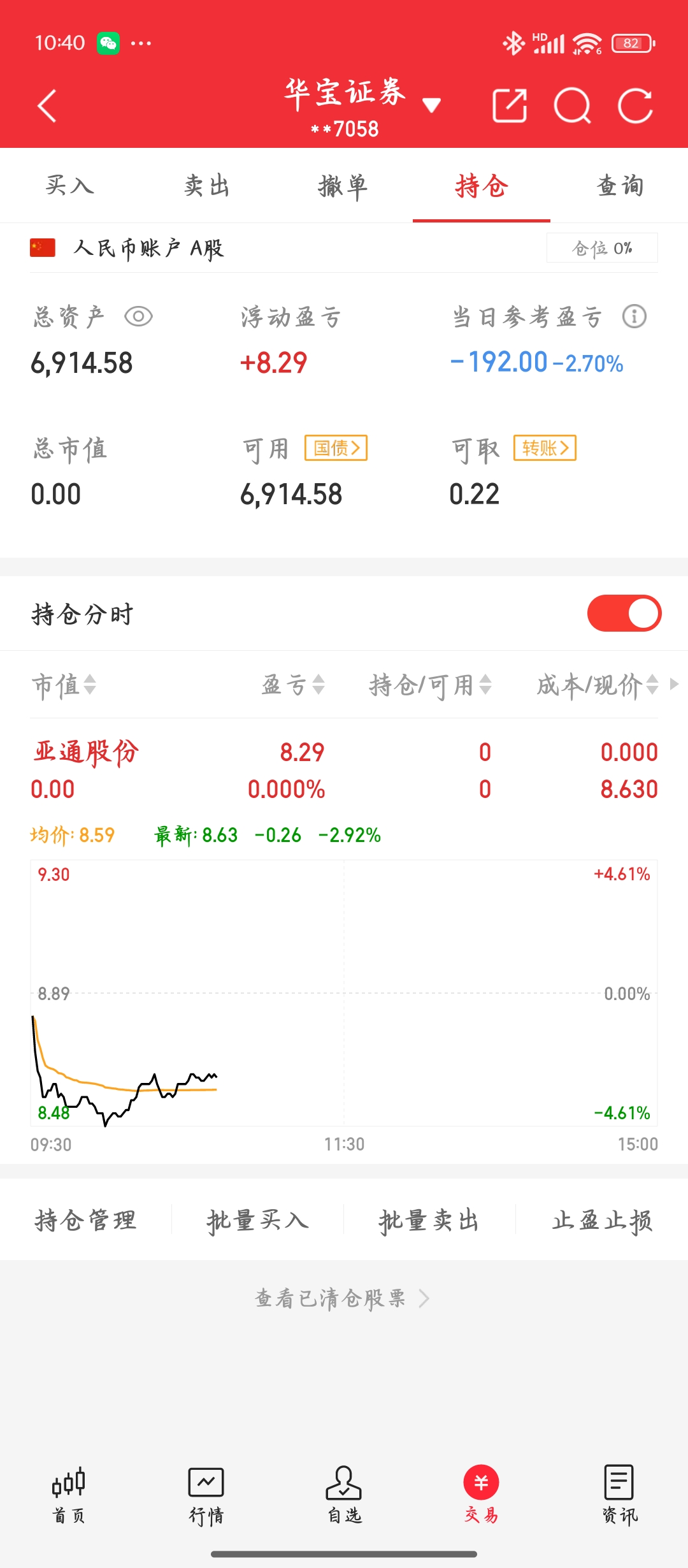
Task: Sort holdings by 盈亏 column
Action: point(293,685)
